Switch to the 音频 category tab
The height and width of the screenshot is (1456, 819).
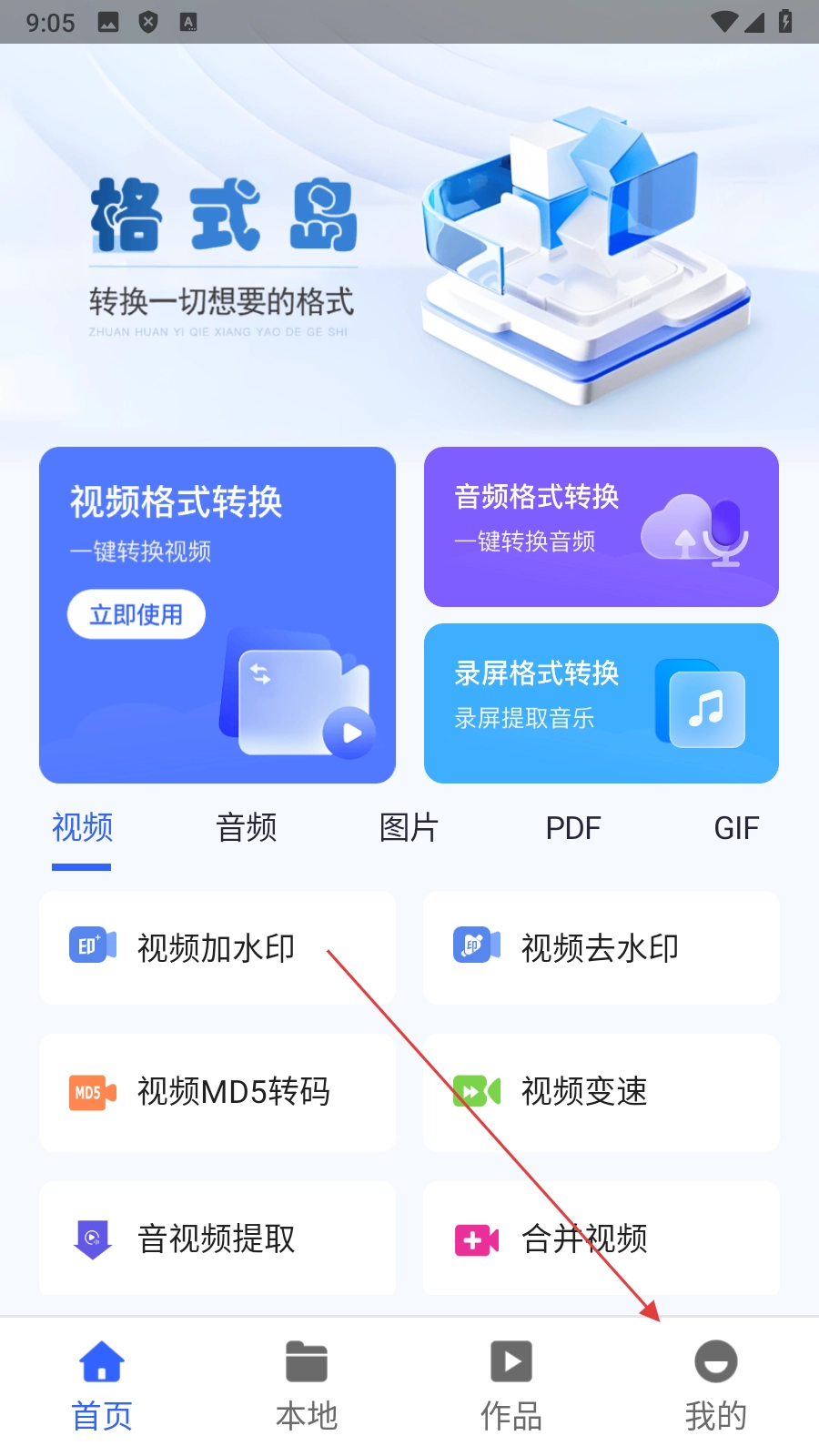[246, 828]
